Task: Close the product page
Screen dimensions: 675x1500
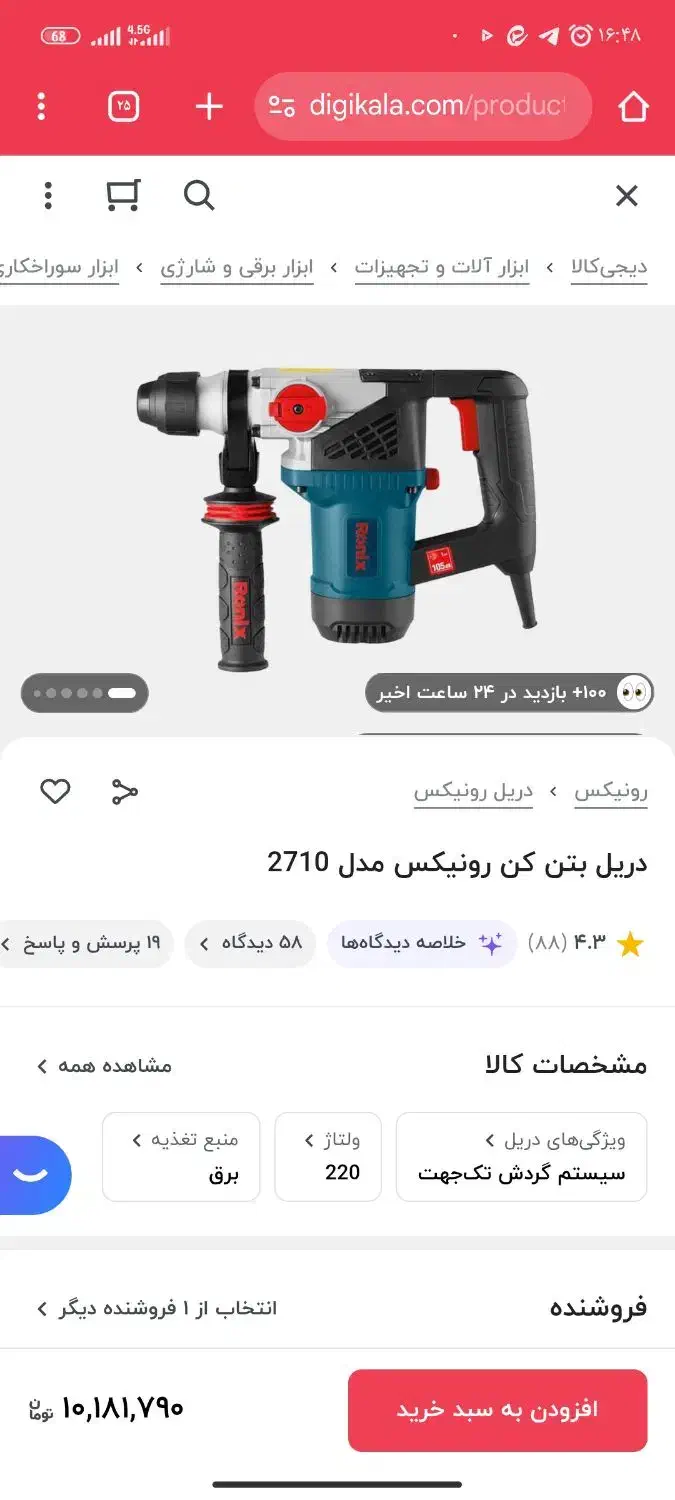Action: pyautogui.click(x=626, y=196)
